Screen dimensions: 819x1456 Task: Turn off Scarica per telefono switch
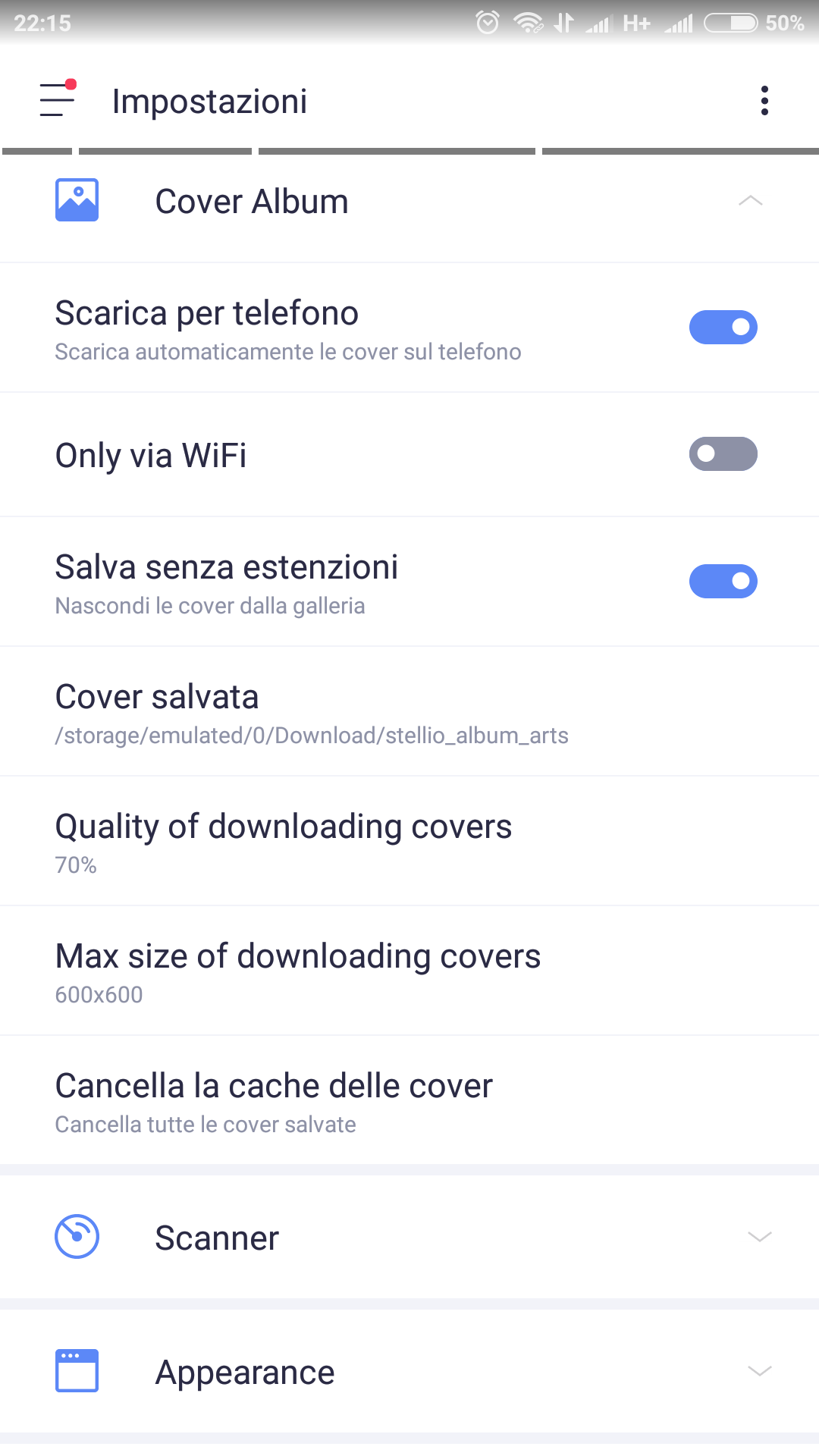723,327
